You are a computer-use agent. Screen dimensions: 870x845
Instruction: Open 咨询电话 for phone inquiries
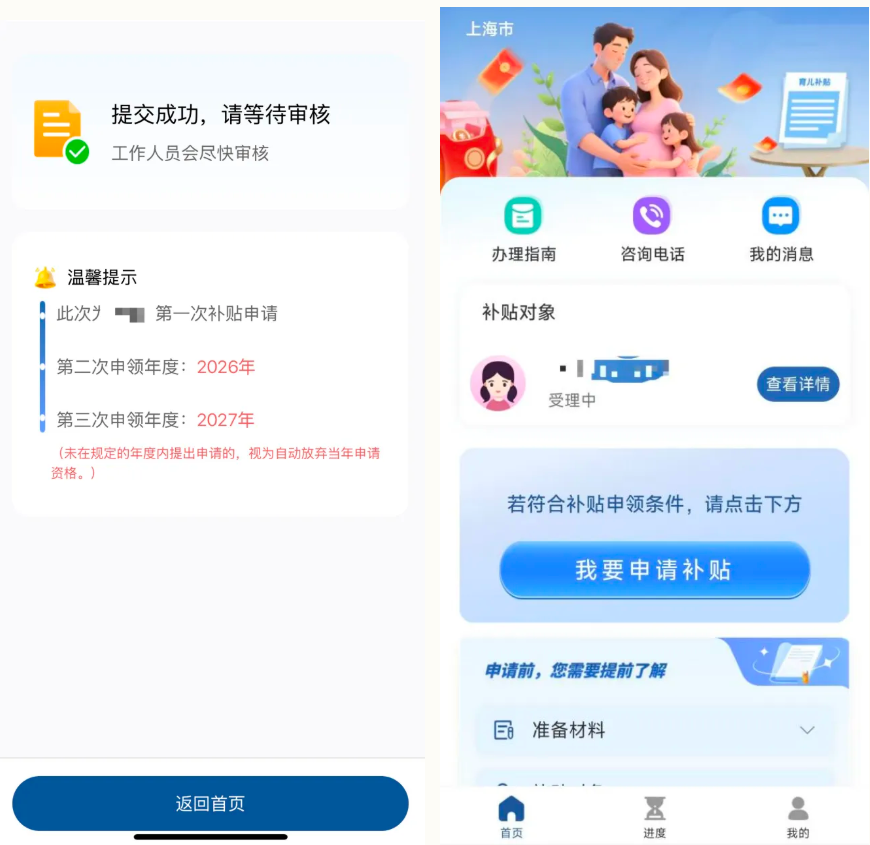click(x=652, y=229)
